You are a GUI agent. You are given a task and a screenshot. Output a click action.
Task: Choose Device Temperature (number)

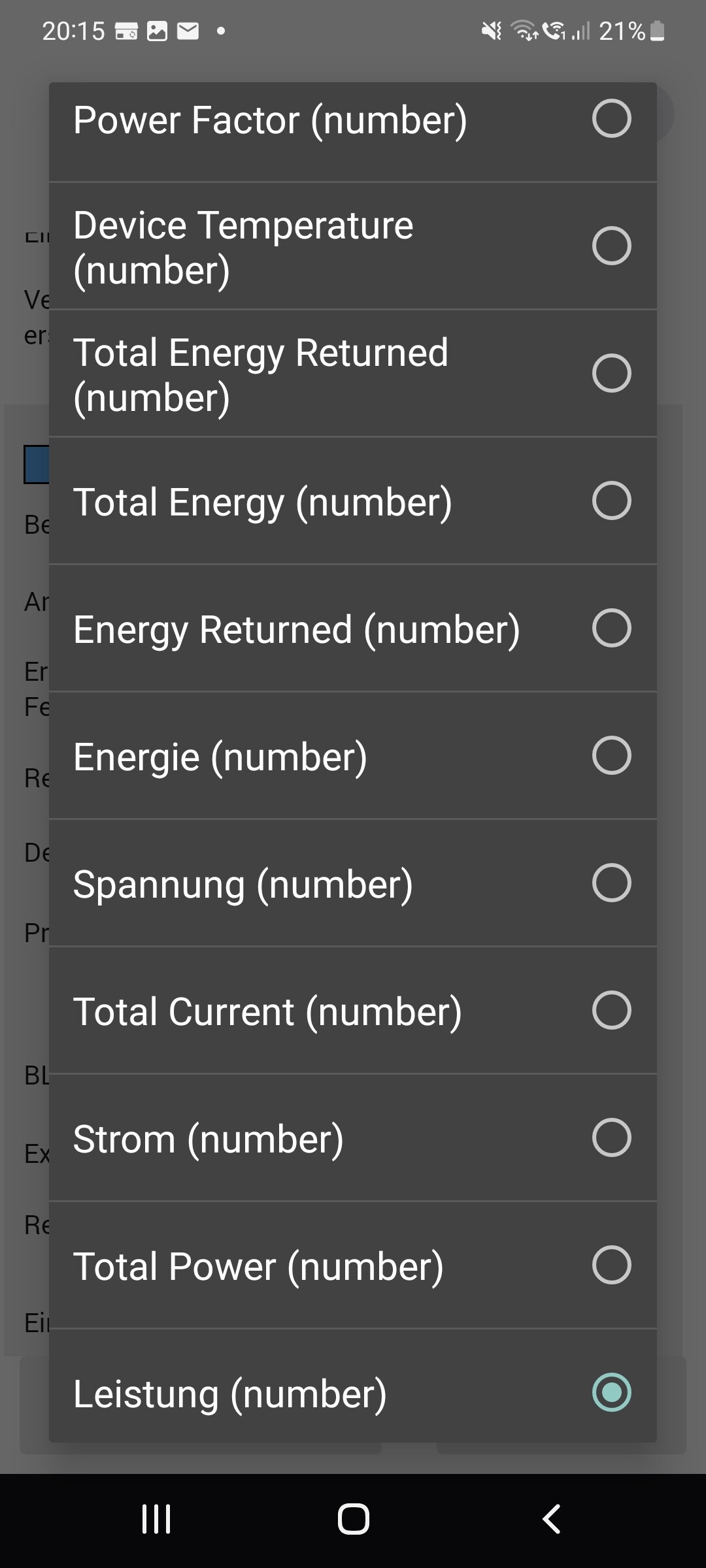tap(353, 247)
